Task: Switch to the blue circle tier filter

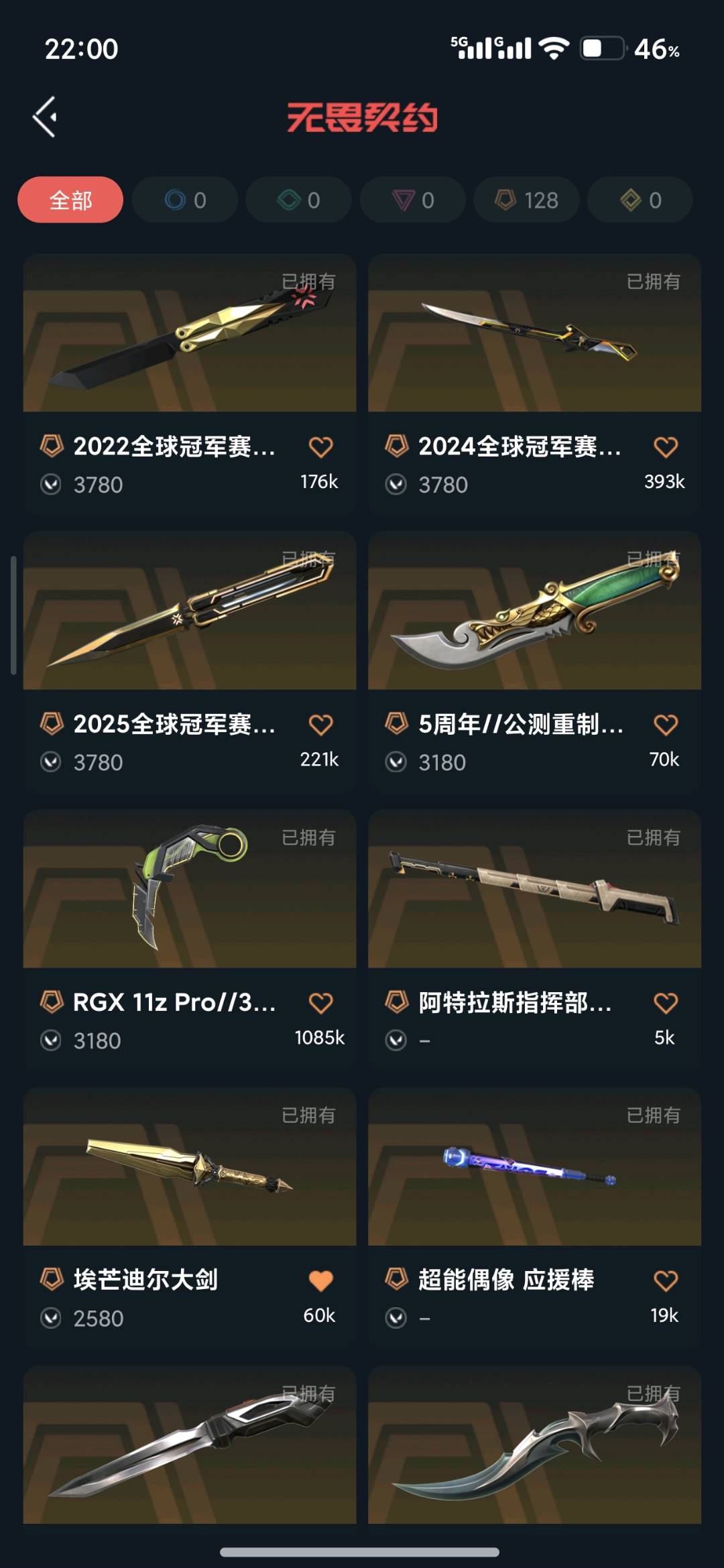Action: click(x=184, y=200)
